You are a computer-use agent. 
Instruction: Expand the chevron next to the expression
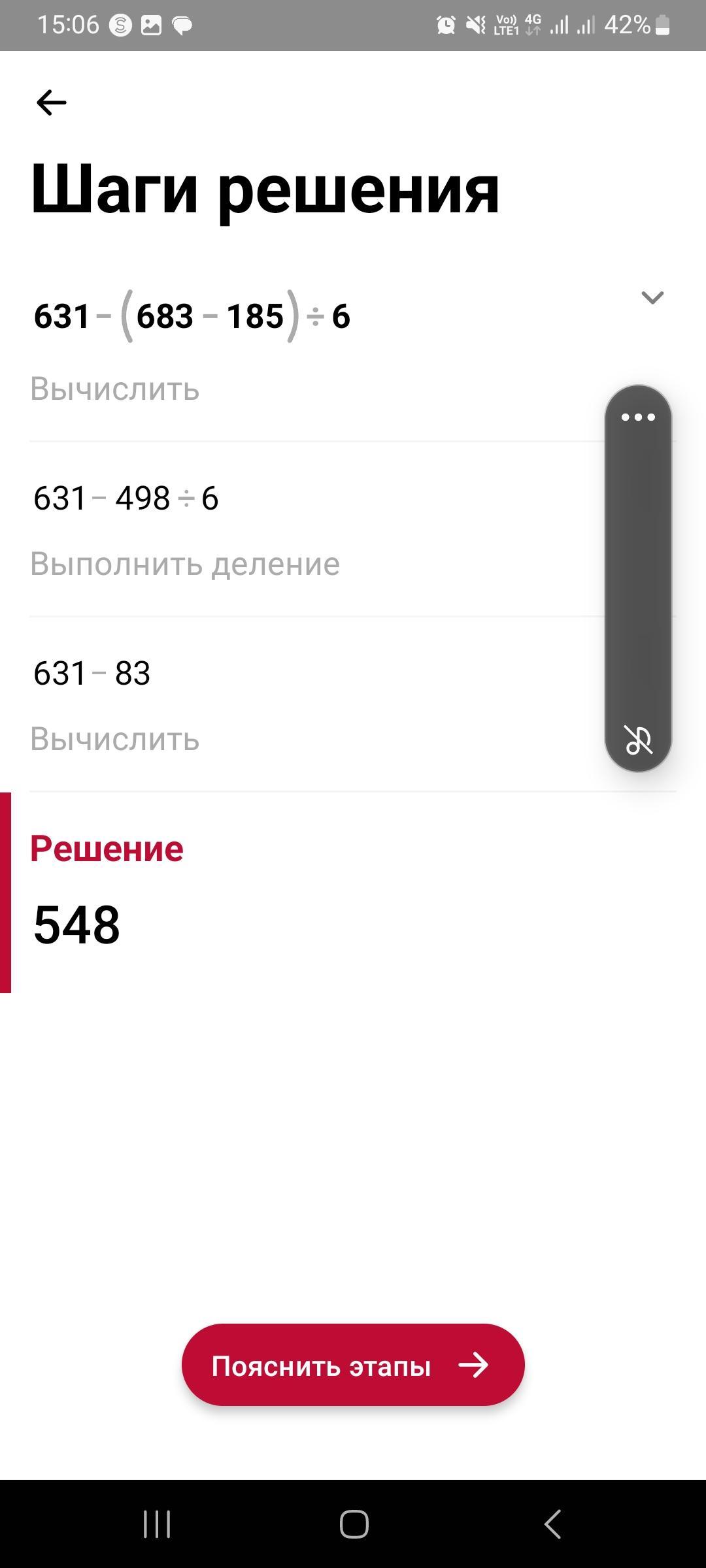pos(652,298)
